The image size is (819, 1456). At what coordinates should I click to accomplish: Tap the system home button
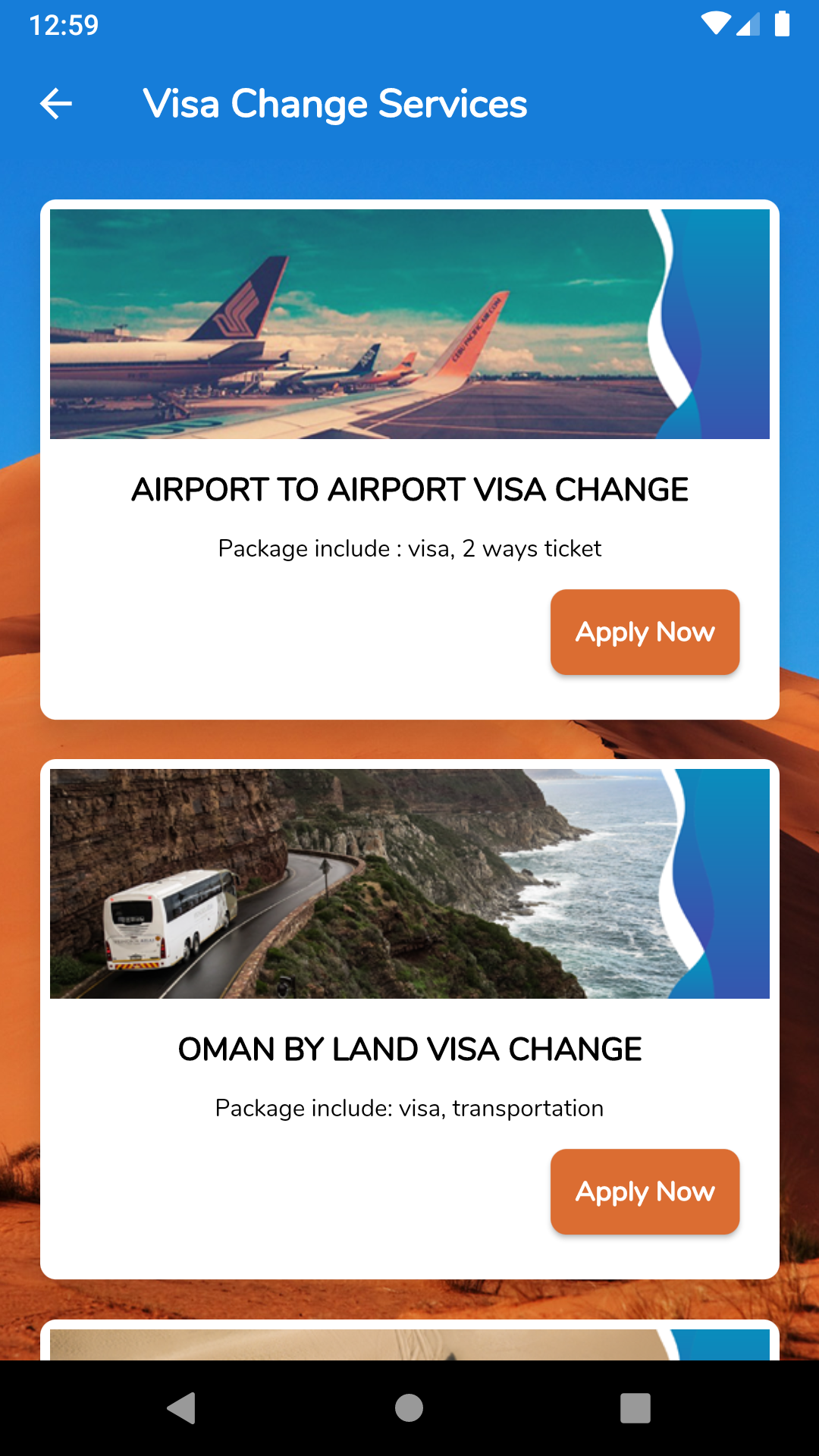[409, 1408]
